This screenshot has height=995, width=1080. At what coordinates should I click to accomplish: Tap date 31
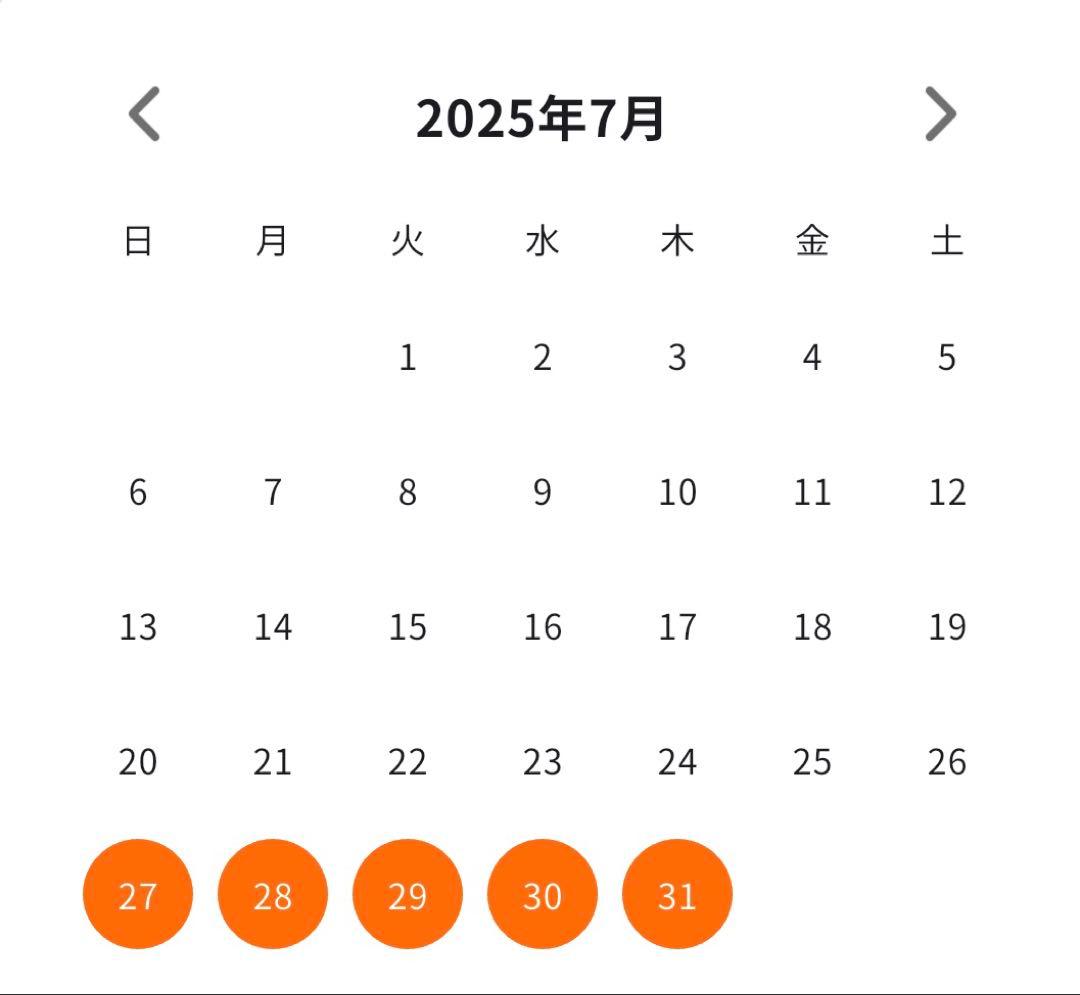(677, 894)
